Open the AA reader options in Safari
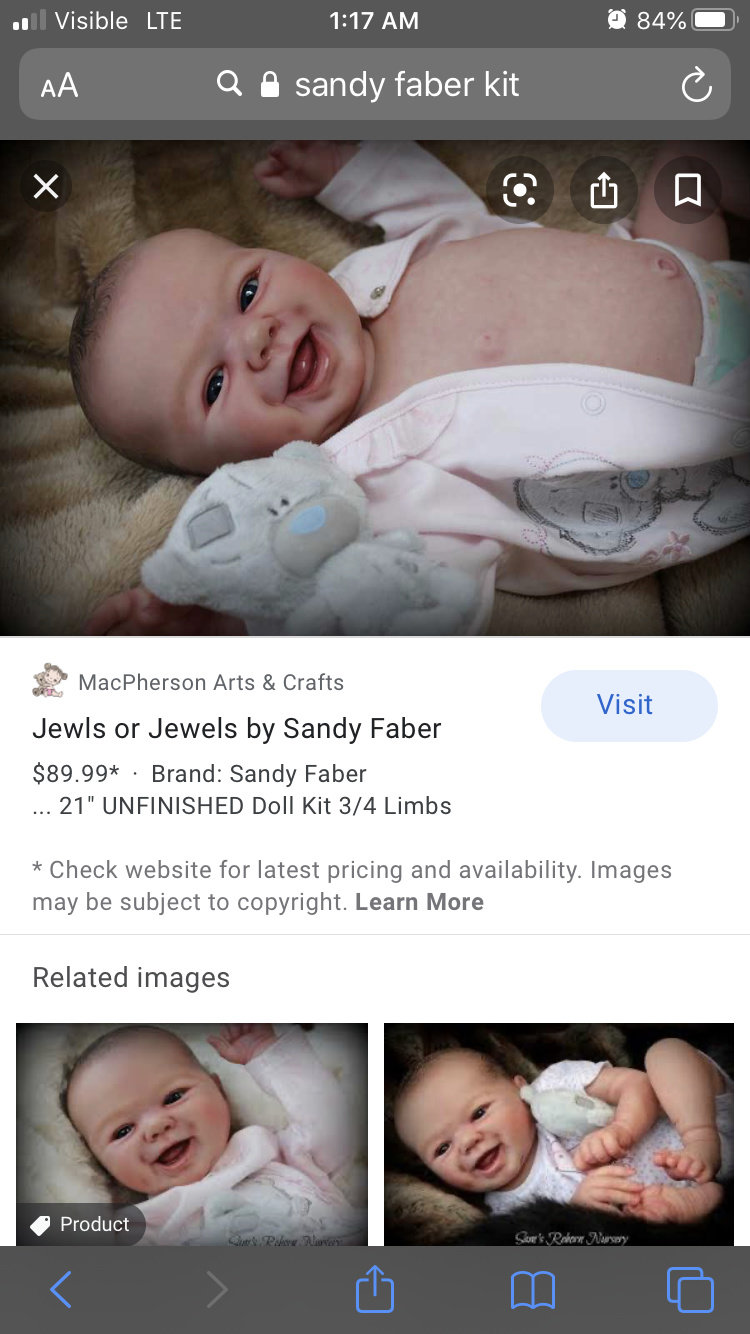 pos(59,86)
